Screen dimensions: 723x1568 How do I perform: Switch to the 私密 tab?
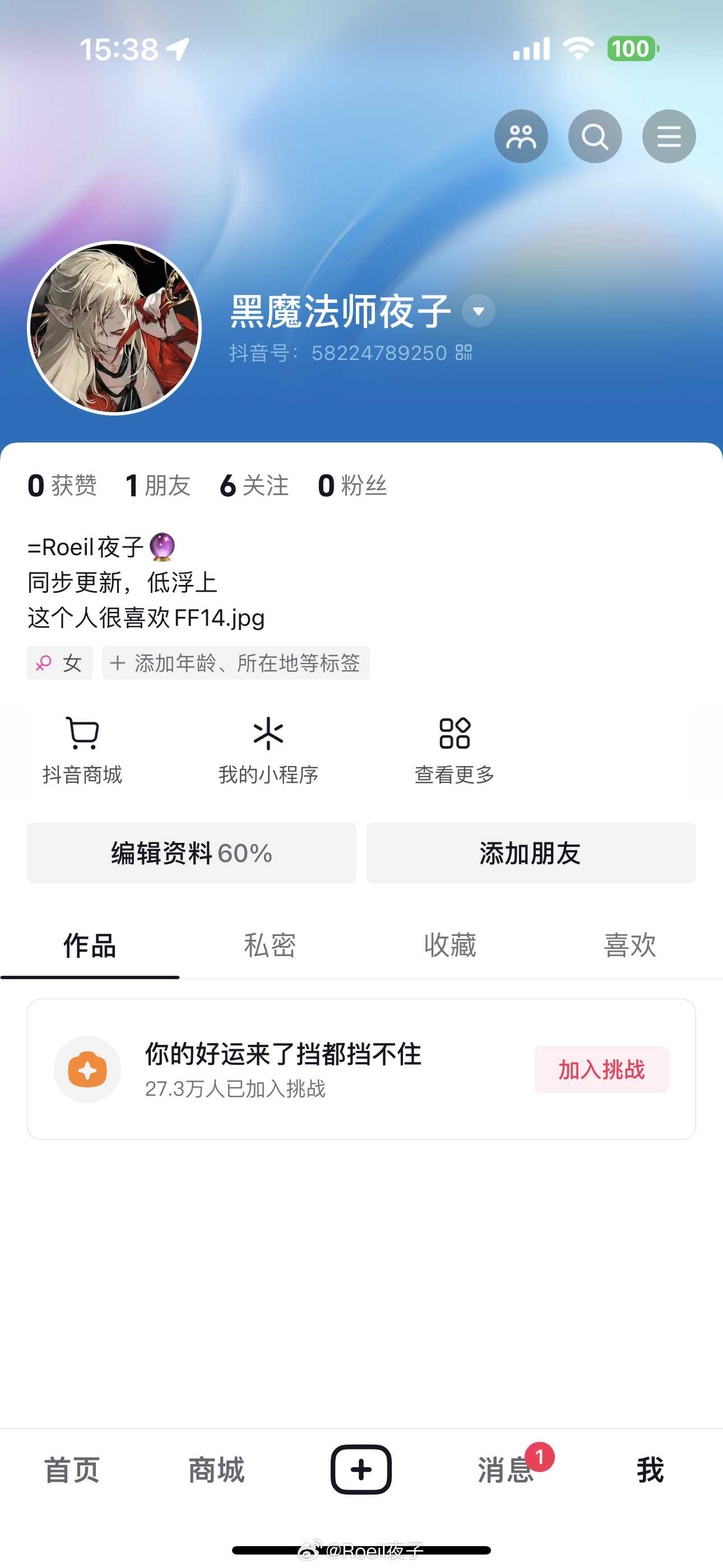270,946
